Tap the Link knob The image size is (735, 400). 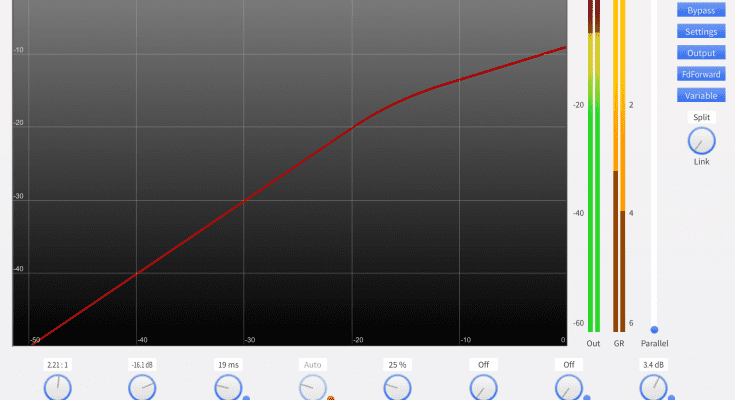click(701, 141)
